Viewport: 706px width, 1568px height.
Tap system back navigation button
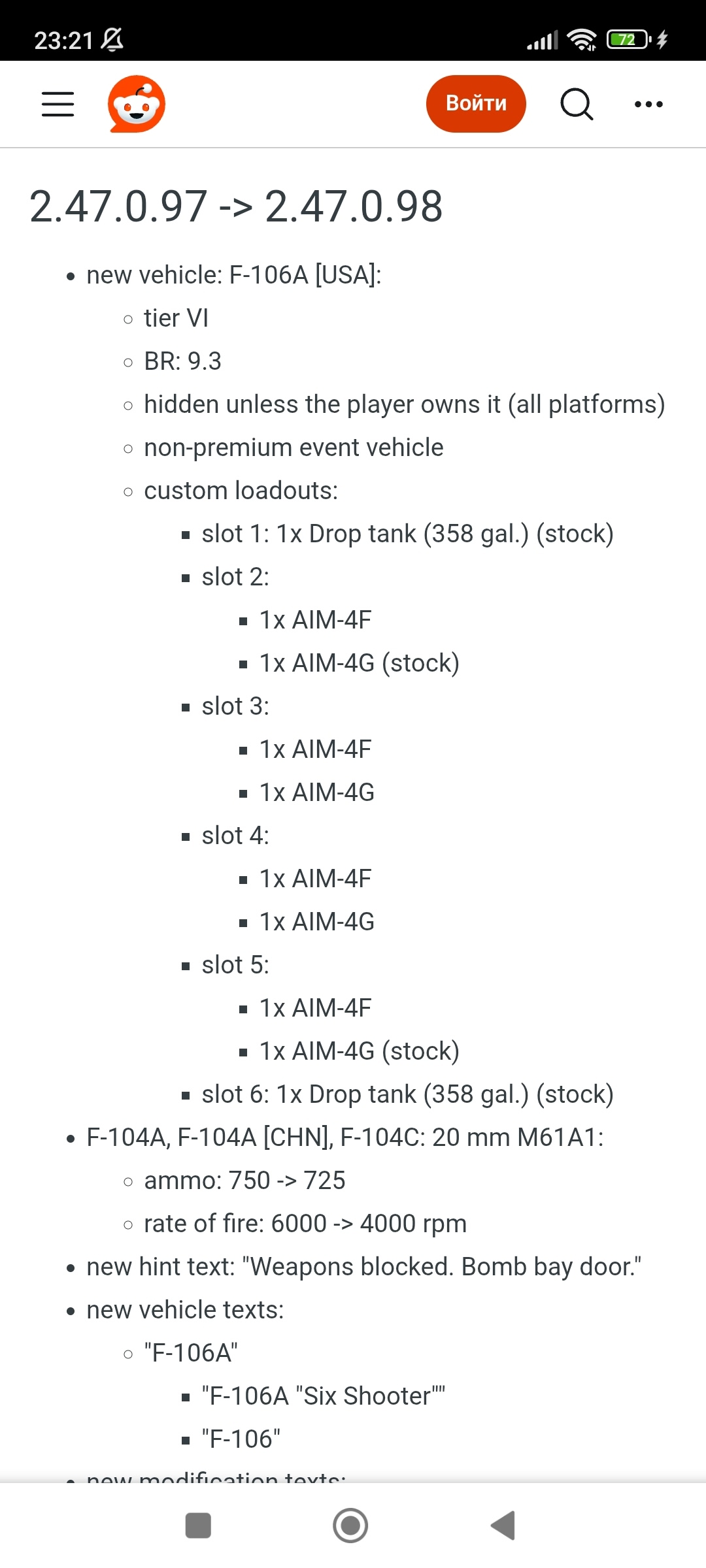coord(503,1526)
